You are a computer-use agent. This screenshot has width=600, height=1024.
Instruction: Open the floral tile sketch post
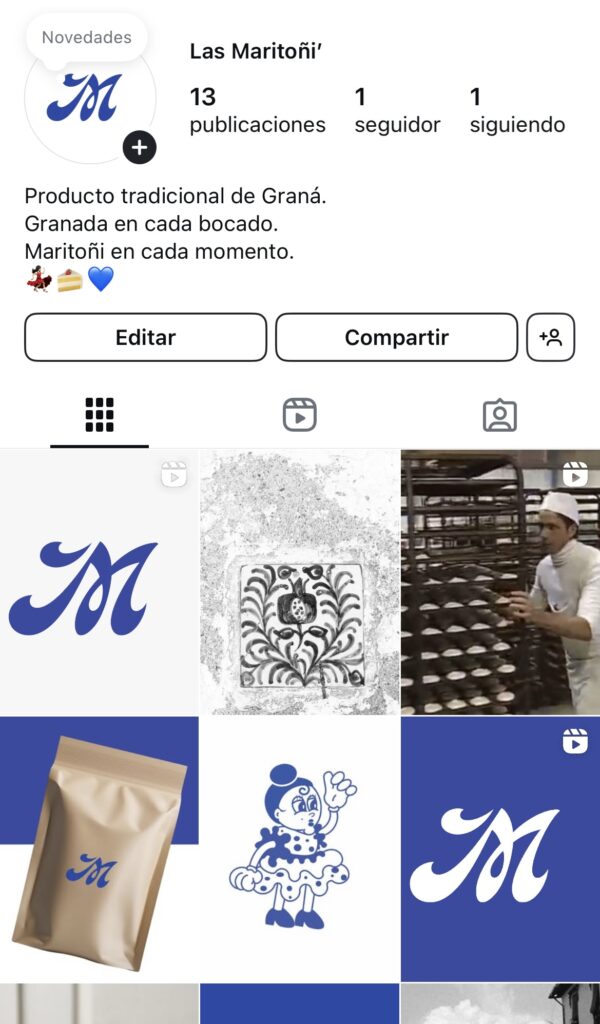pos(300,582)
